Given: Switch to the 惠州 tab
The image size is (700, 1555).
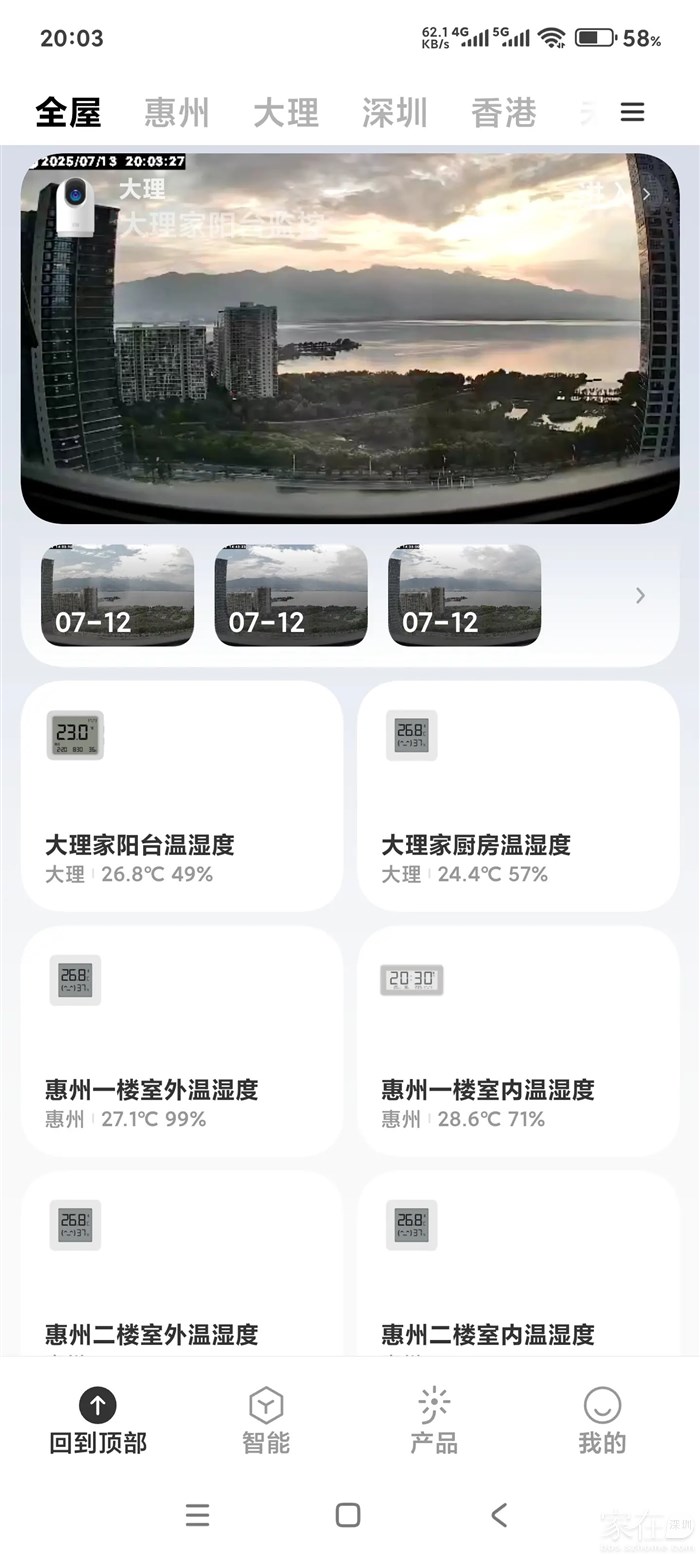Looking at the screenshot, I should 177,112.
